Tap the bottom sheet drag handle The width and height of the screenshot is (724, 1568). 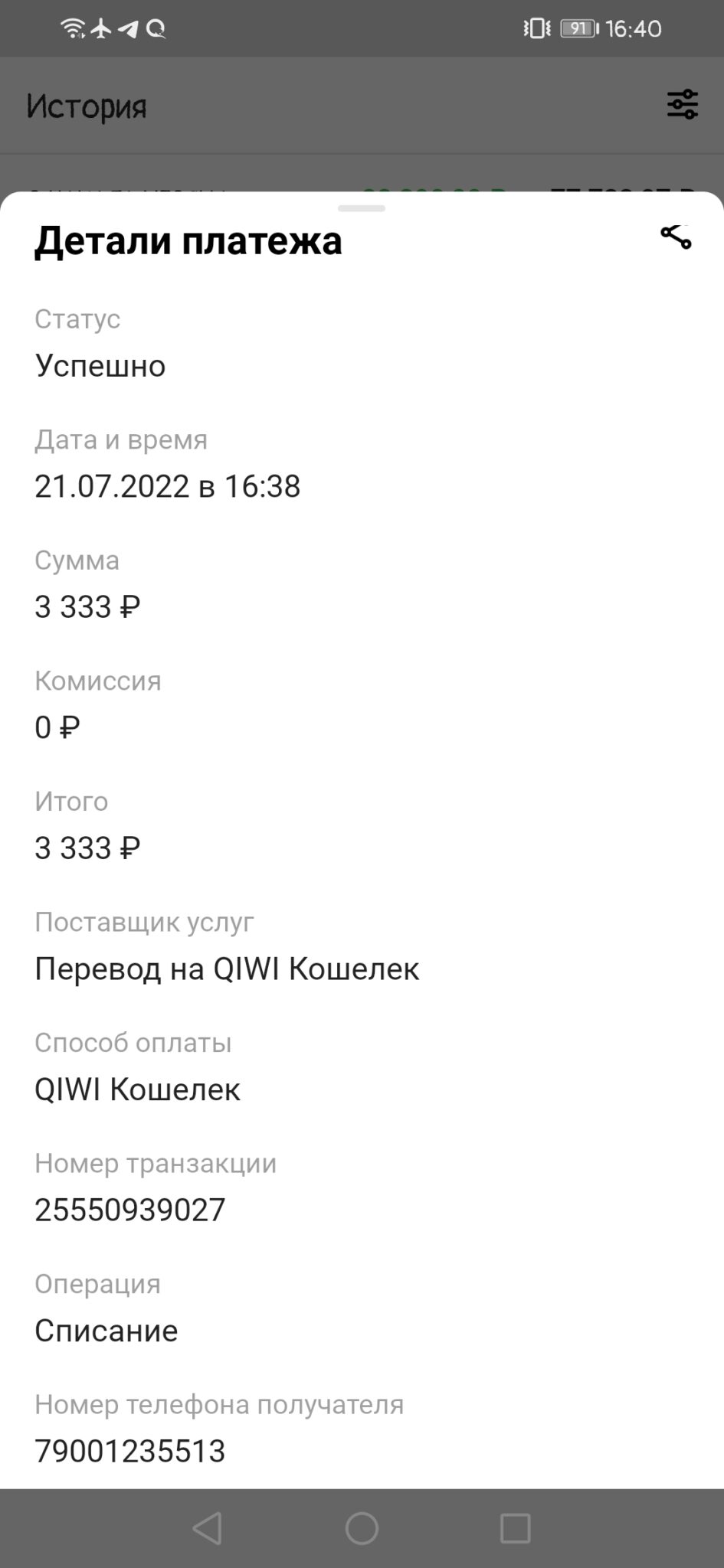pos(362,208)
